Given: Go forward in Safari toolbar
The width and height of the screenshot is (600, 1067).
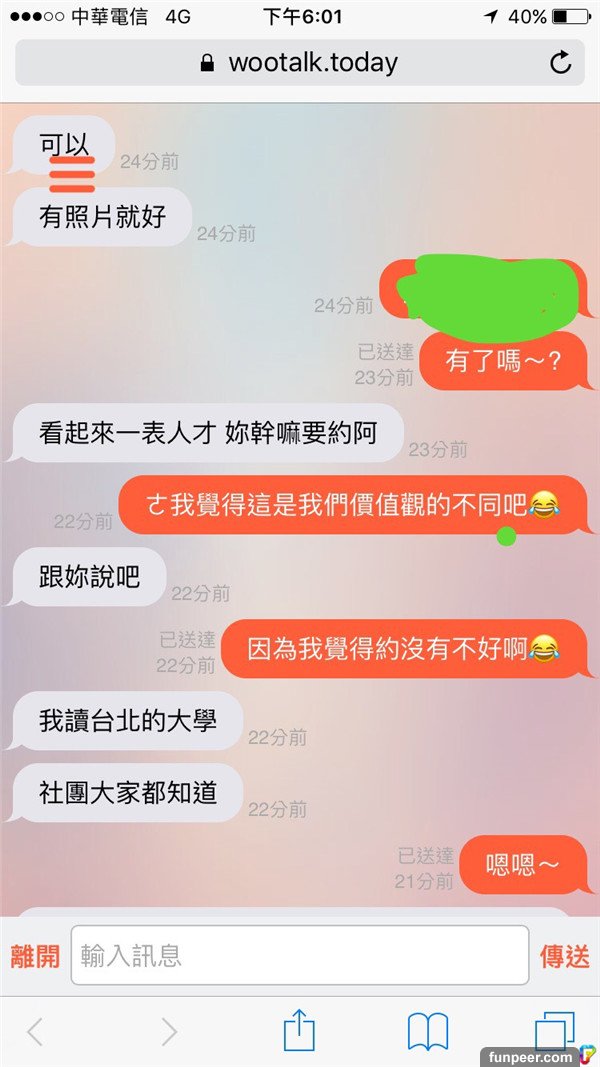Looking at the screenshot, I should point(169,1032).
